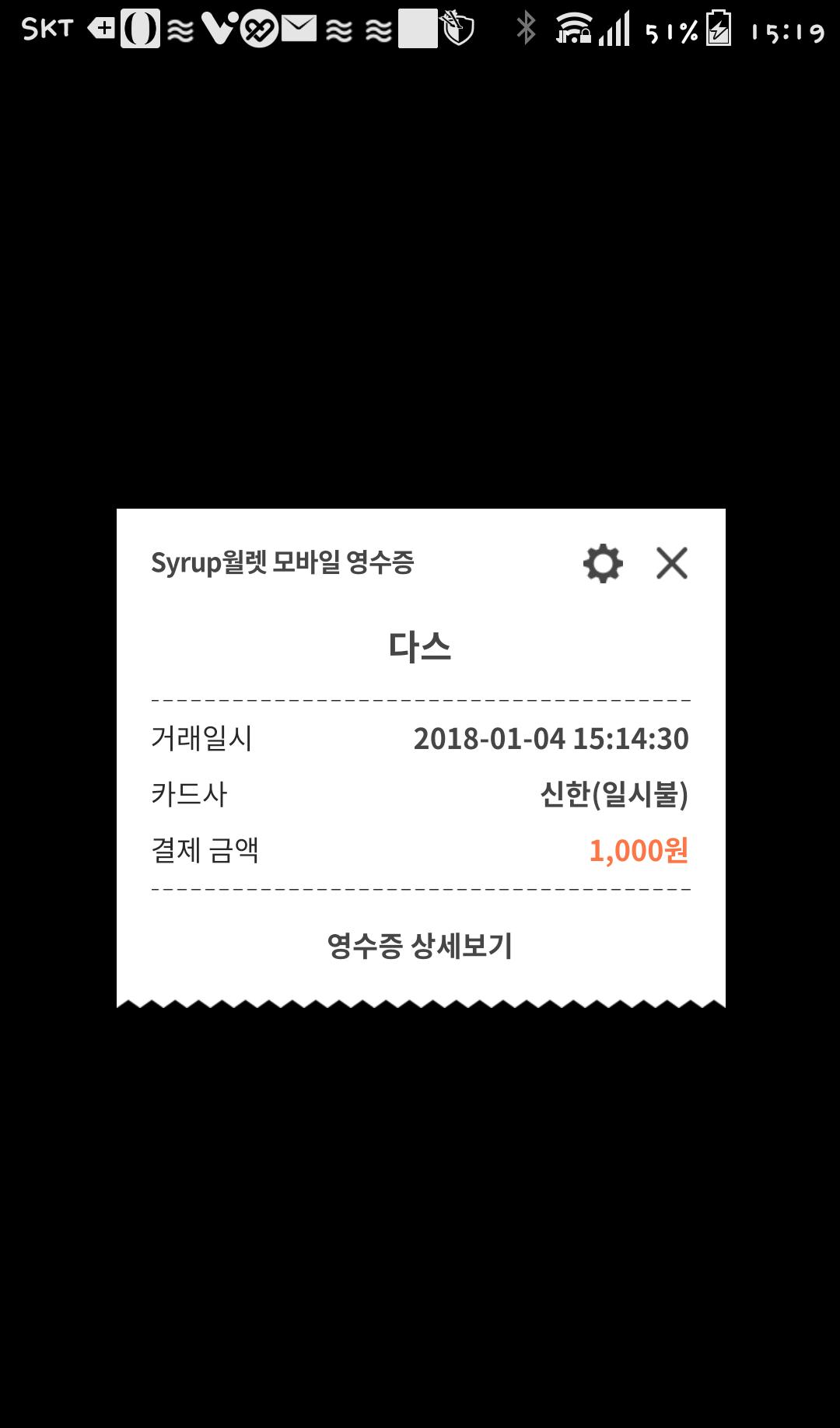View receipt details (영수증 상세보기)

coord(420,946)
